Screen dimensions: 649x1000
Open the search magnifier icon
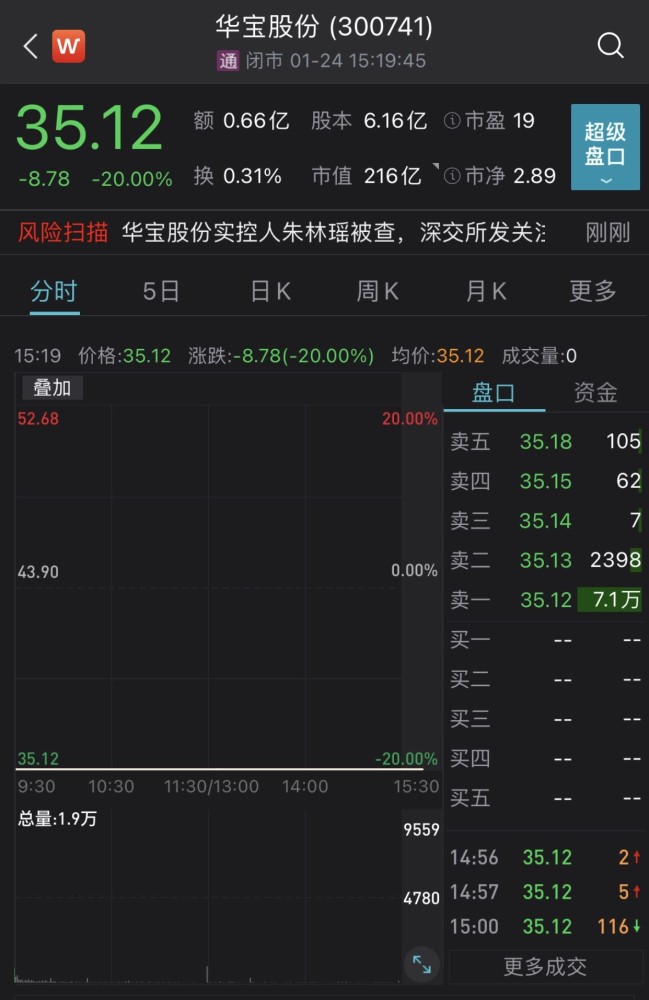point(610,45)
